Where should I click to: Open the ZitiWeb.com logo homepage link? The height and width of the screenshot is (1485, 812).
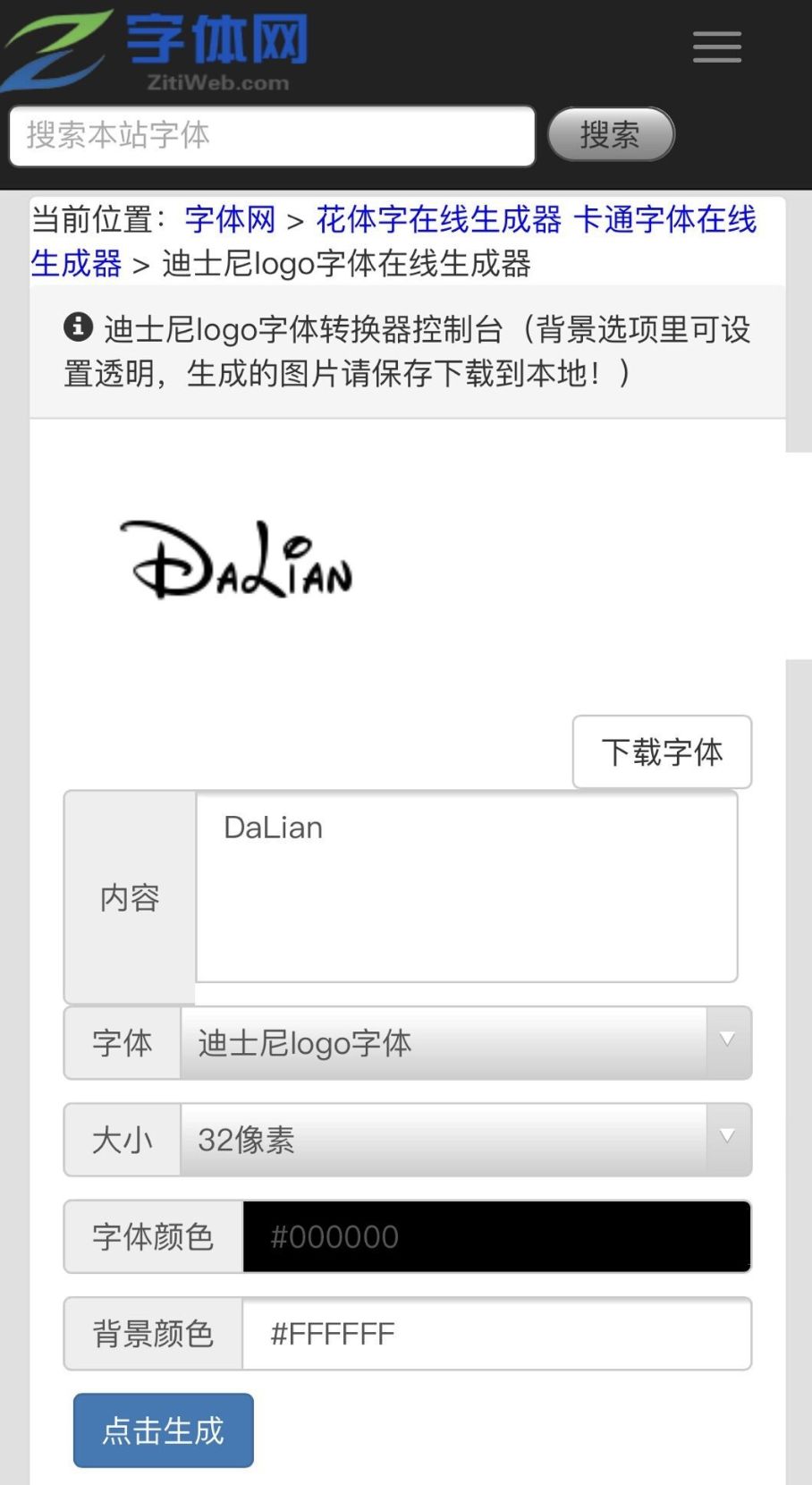point(156,49)
